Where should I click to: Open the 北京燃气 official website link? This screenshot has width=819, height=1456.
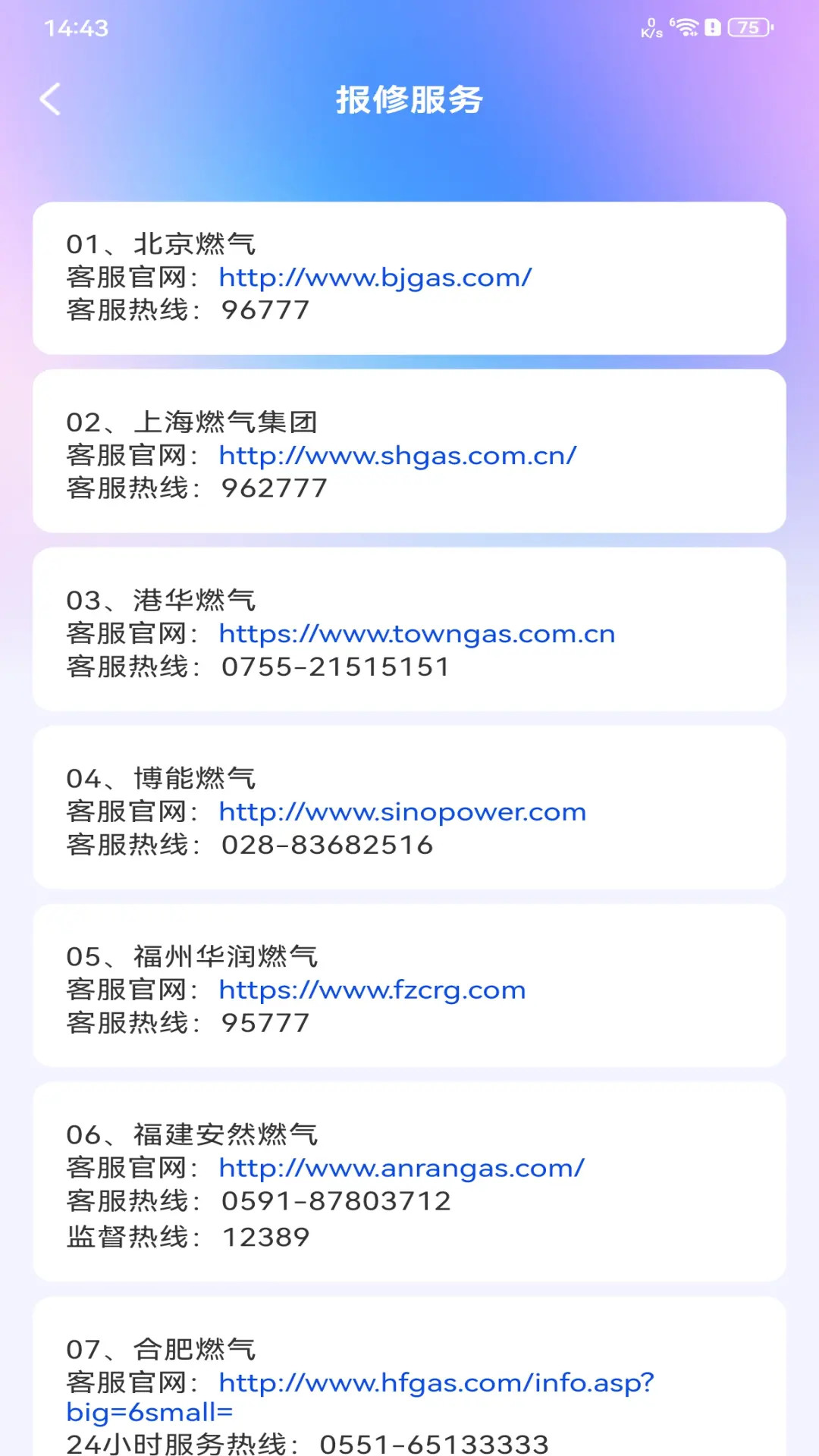tap(375, 278)
